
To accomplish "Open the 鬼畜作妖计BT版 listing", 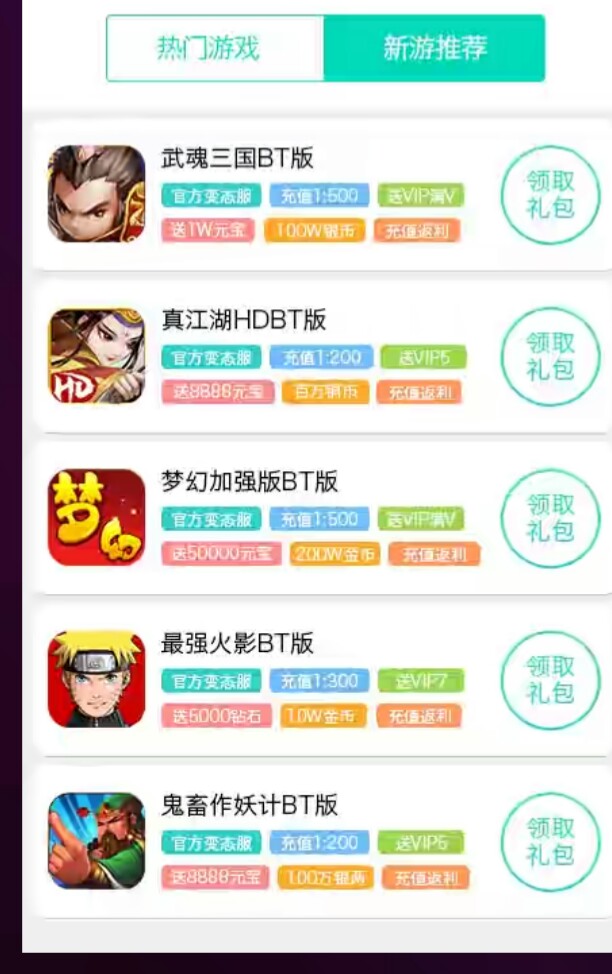I will click(x=322, y=842).
